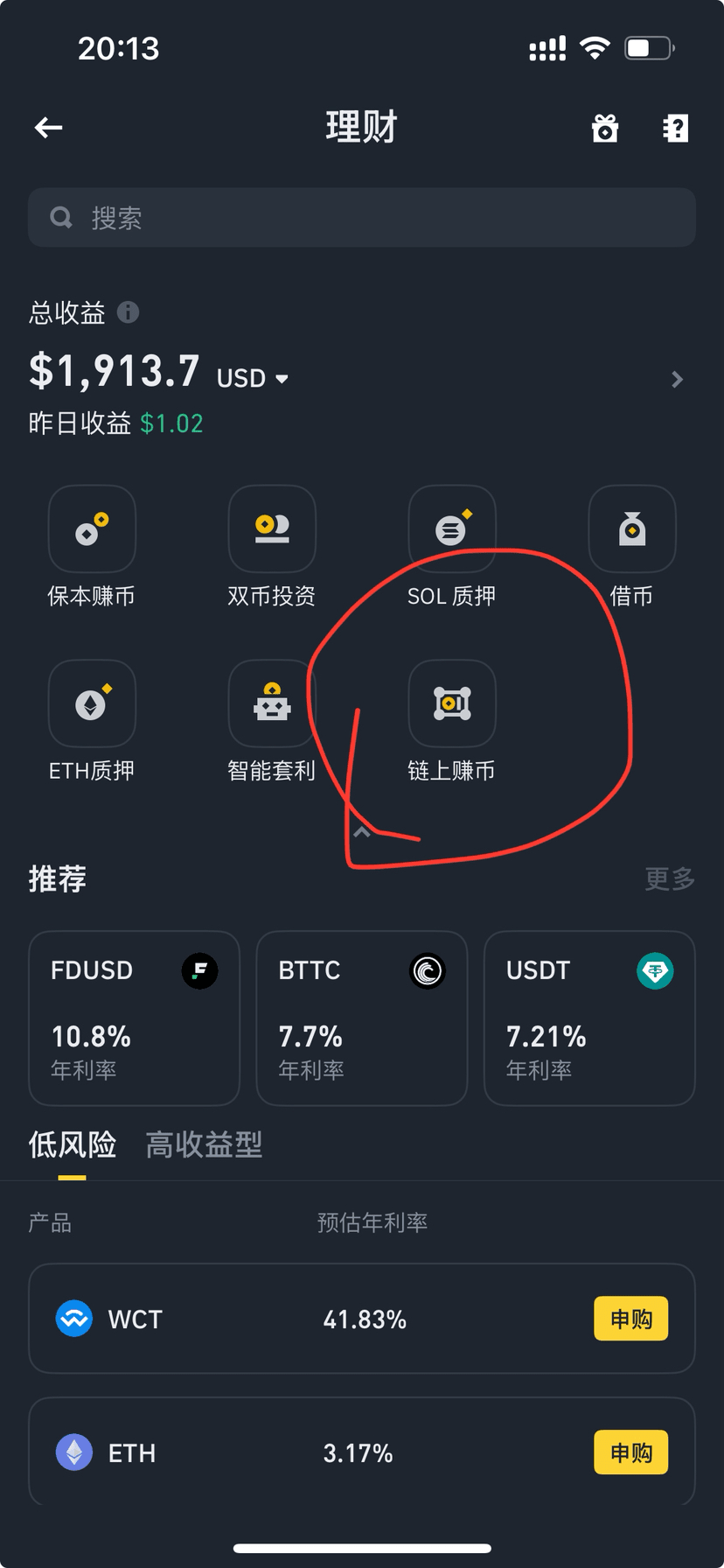Image resolution: width=724 pixels, height=1568 pixels.
Task: Open the help guide icon
Action: (x=676, y=128)
